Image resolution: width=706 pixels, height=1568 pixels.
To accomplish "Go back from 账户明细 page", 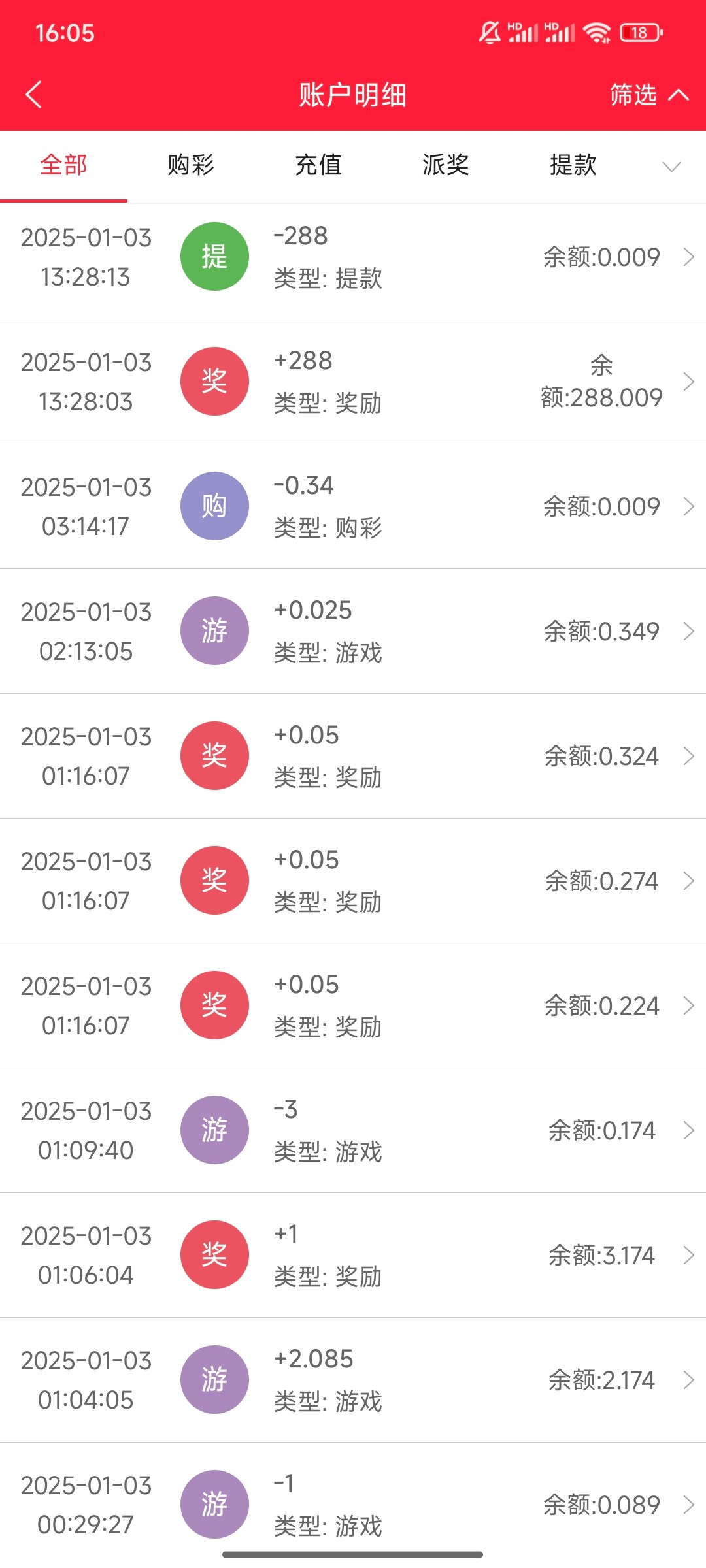I will pyautogui.click(x=34, y=95).
